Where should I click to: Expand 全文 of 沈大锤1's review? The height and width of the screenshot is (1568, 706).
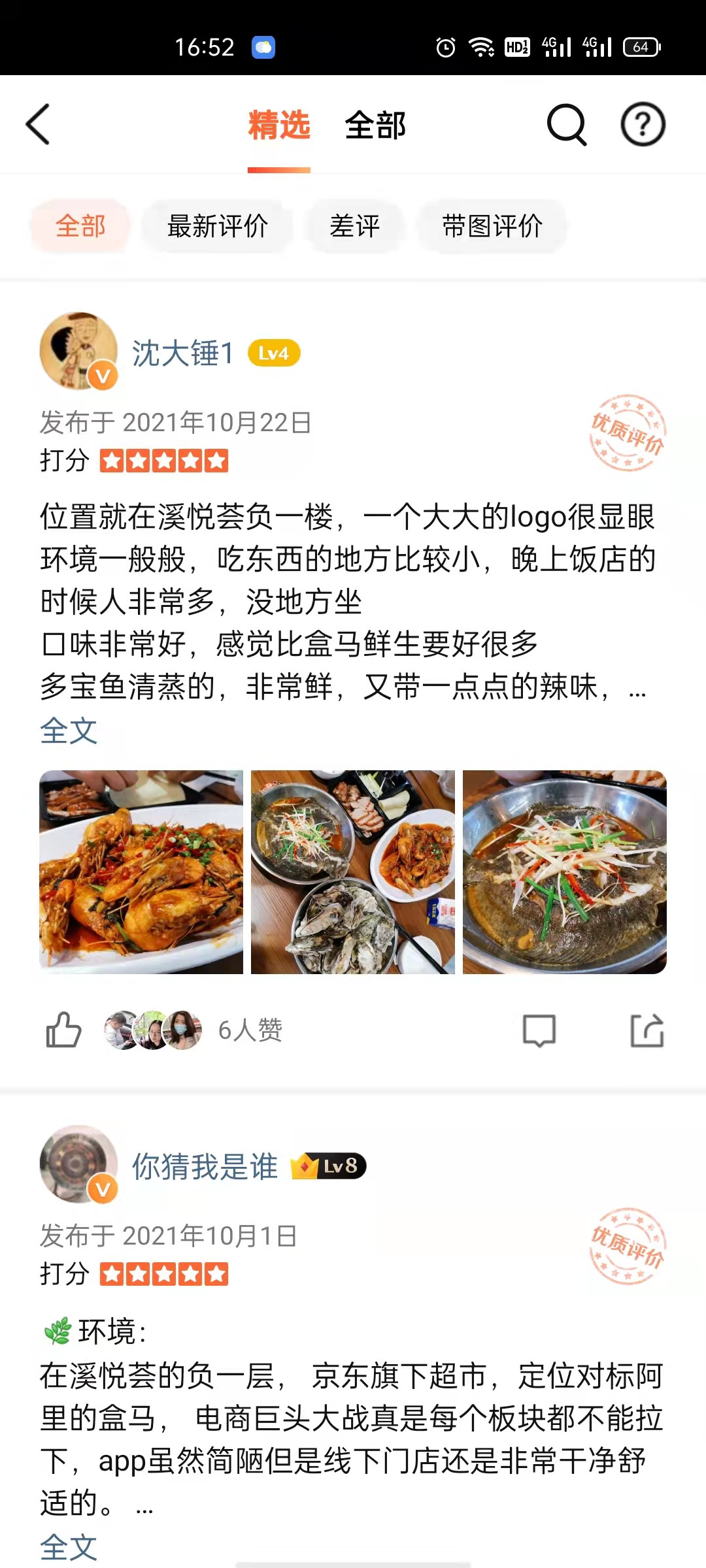point(69,730)
